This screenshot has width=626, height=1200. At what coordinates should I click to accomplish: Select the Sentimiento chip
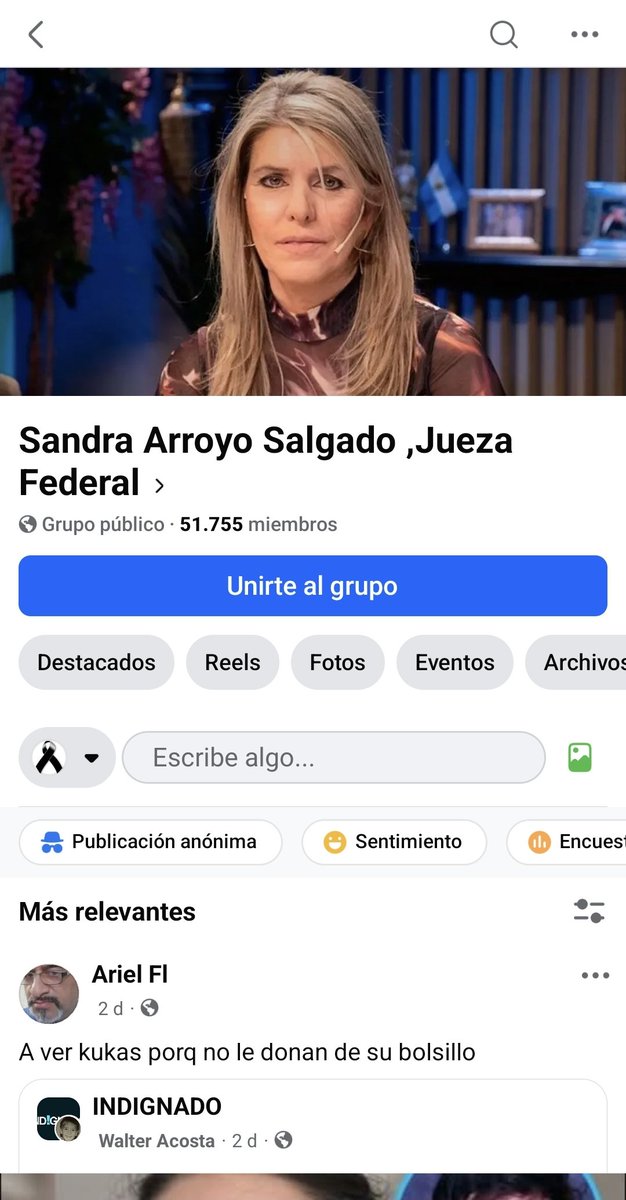tap(393, 842)
